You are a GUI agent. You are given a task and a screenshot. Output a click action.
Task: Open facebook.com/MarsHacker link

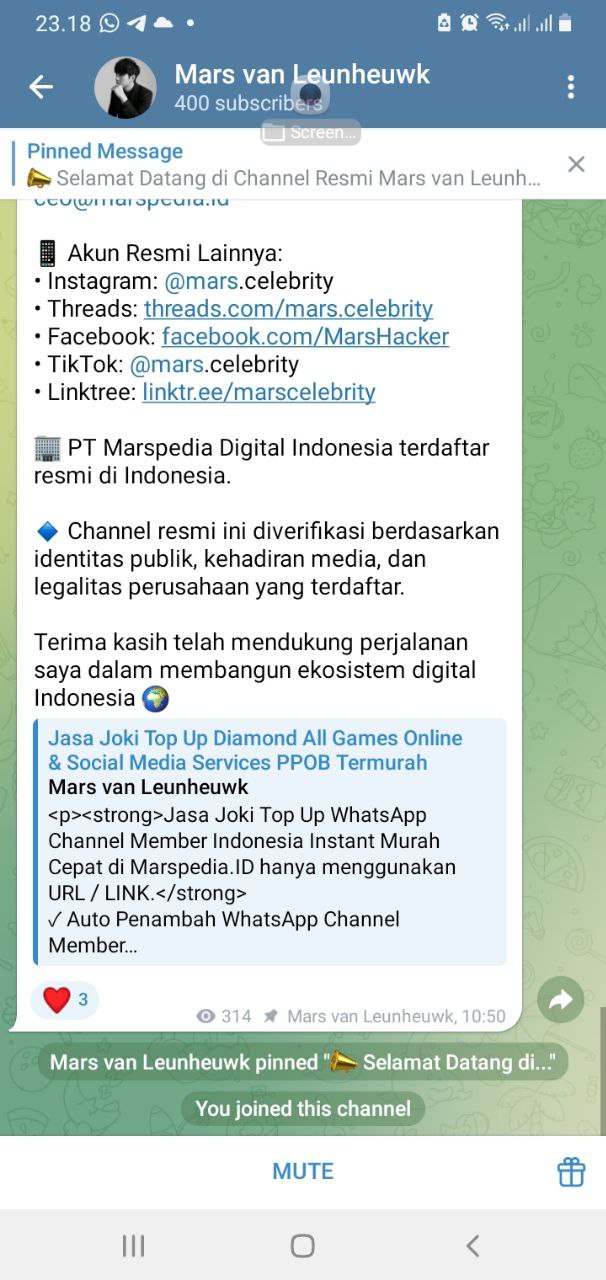pyautogui.click(x=305, y=337)
